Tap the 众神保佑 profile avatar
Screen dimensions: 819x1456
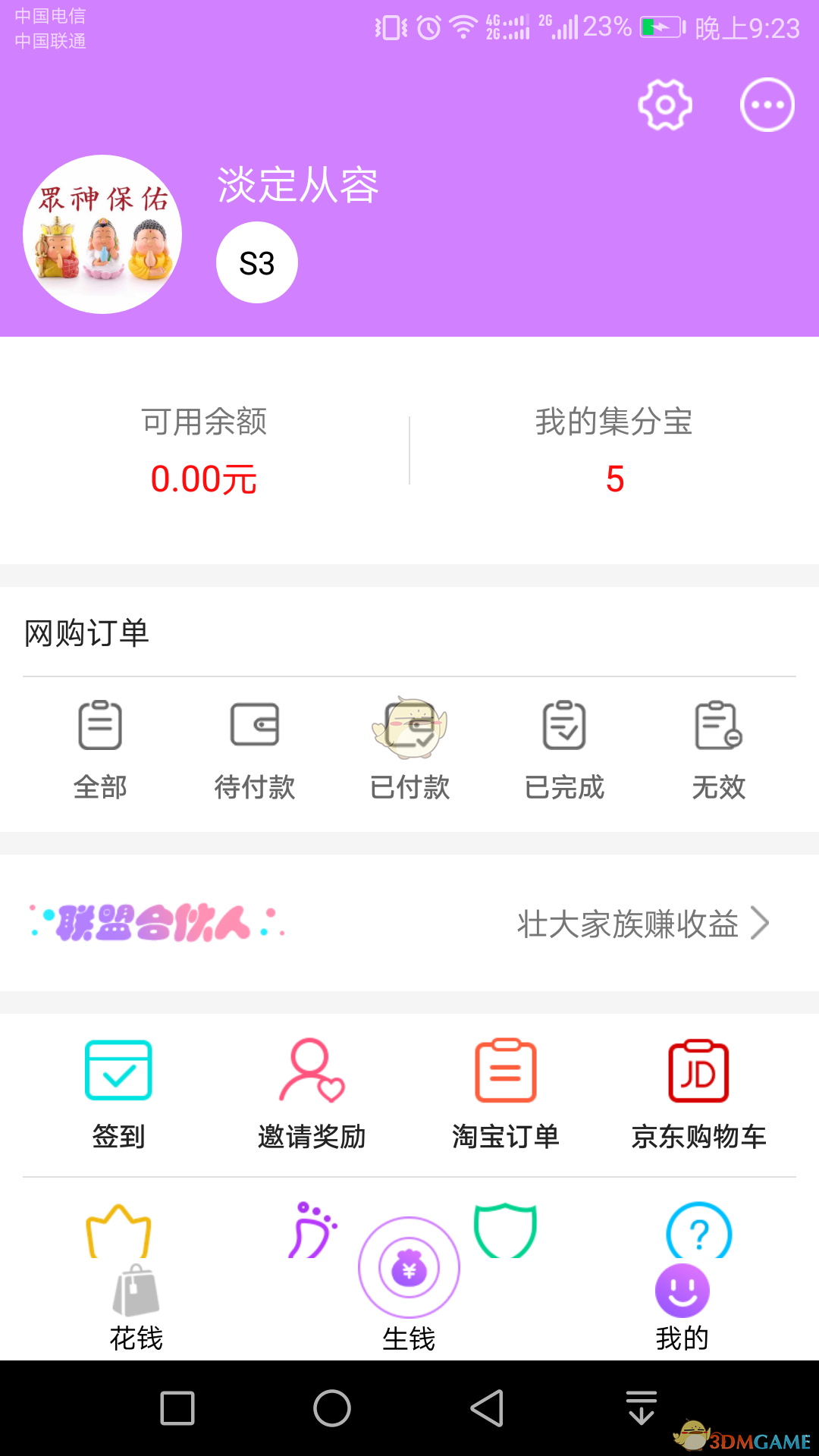point(102,234)
